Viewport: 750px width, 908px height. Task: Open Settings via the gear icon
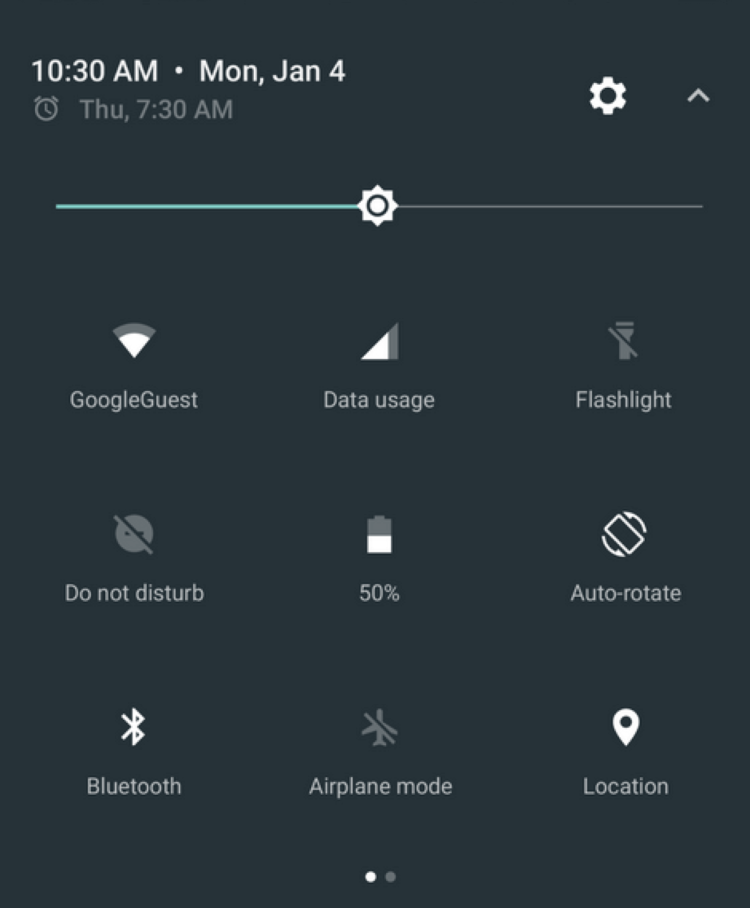(607, 96)
